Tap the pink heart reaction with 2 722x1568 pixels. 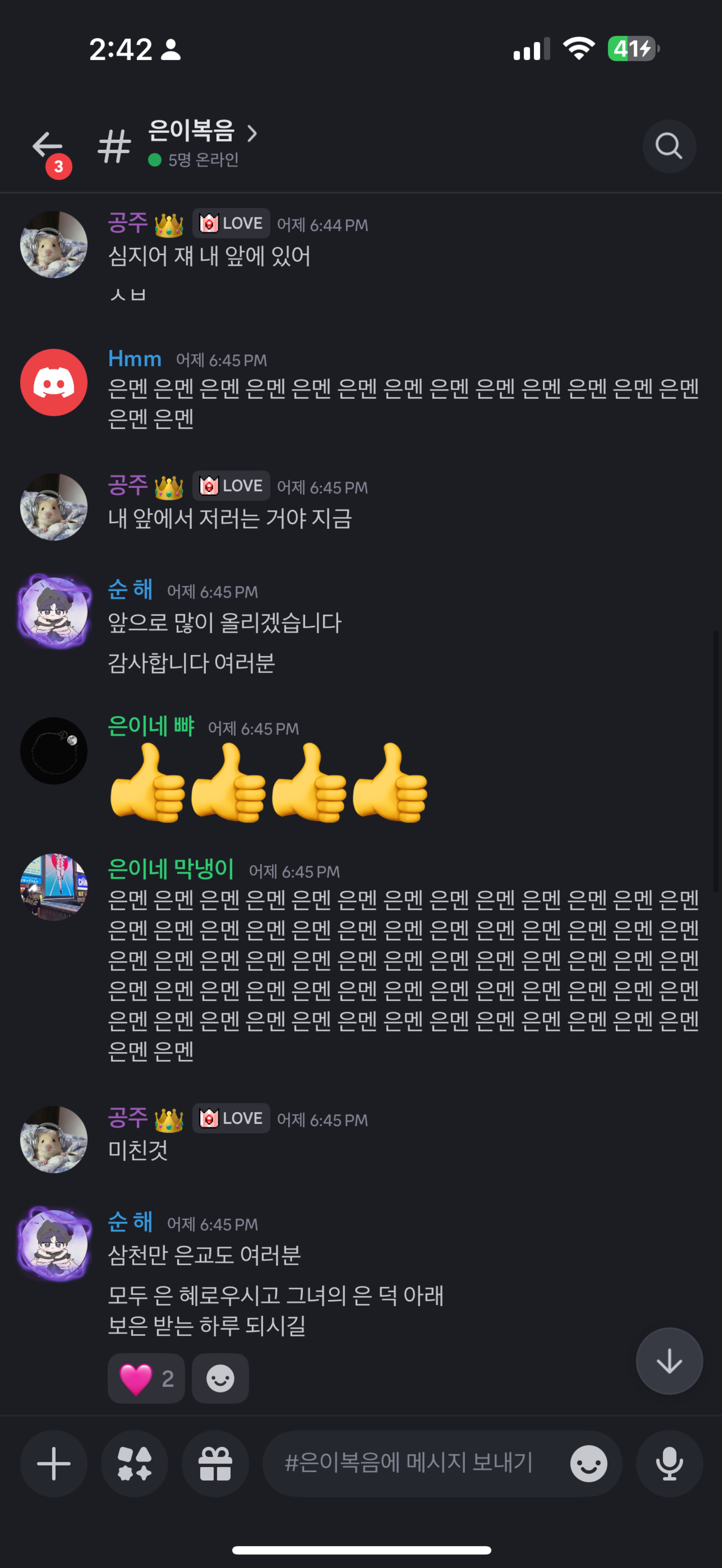146,1379
